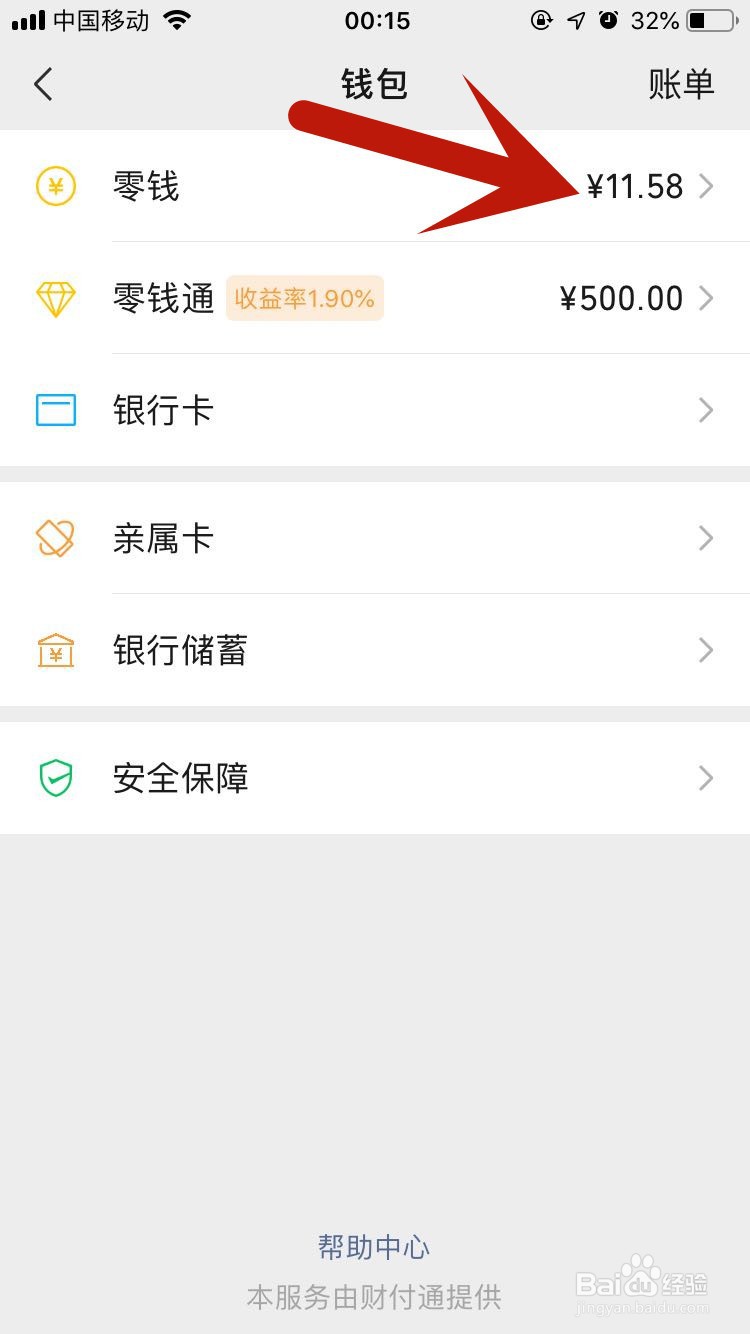This screenshot has width=750, height=1334.
Task: Open the 零钱通 row
Action: pos(375,298)
